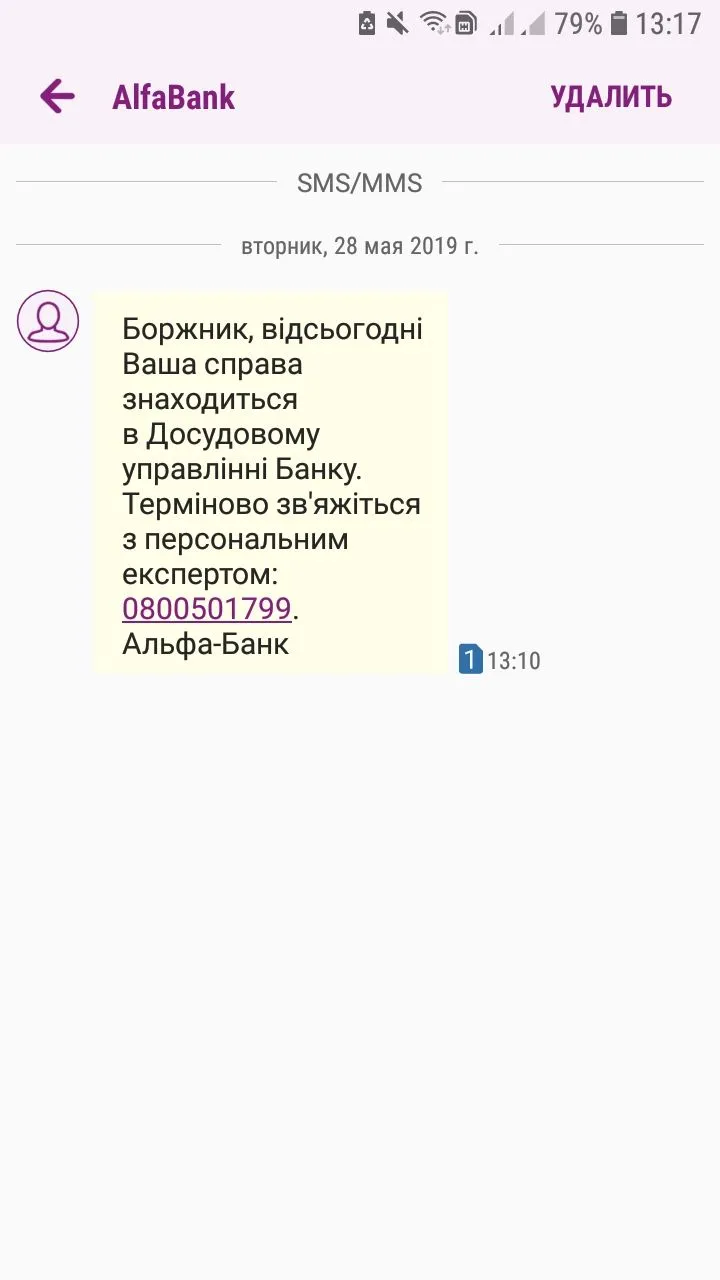Viewport: 720px width, 1280px height.
Task: Open the phone number link 0800501799
Action: click(206, 608)
